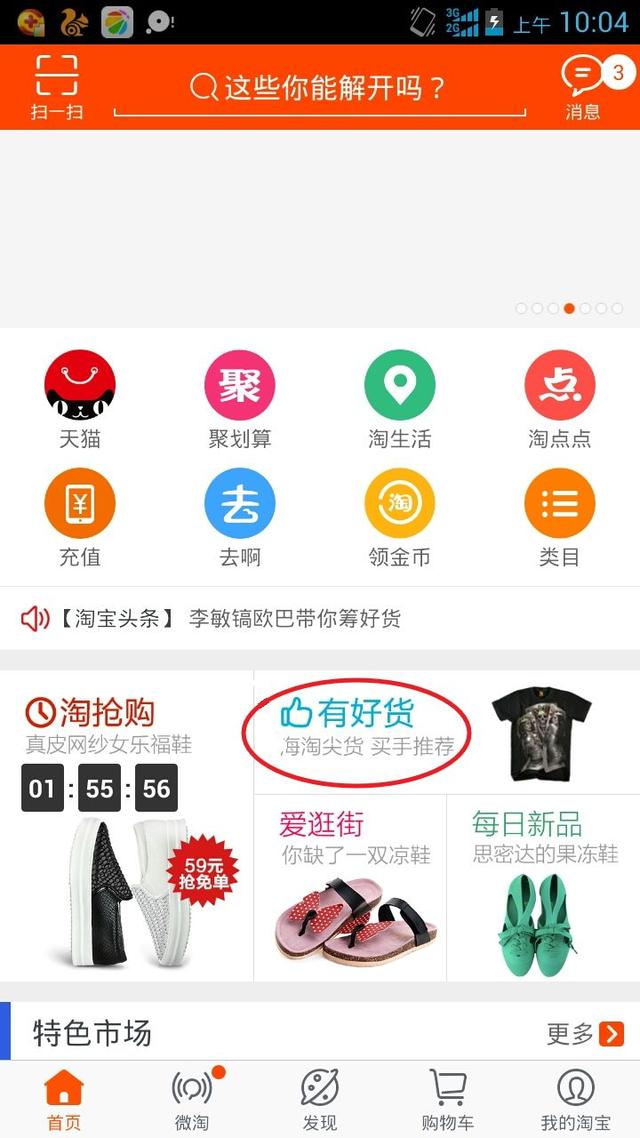
Task: Switch to 我的淘宝 tab
Action: point(575,1099)
